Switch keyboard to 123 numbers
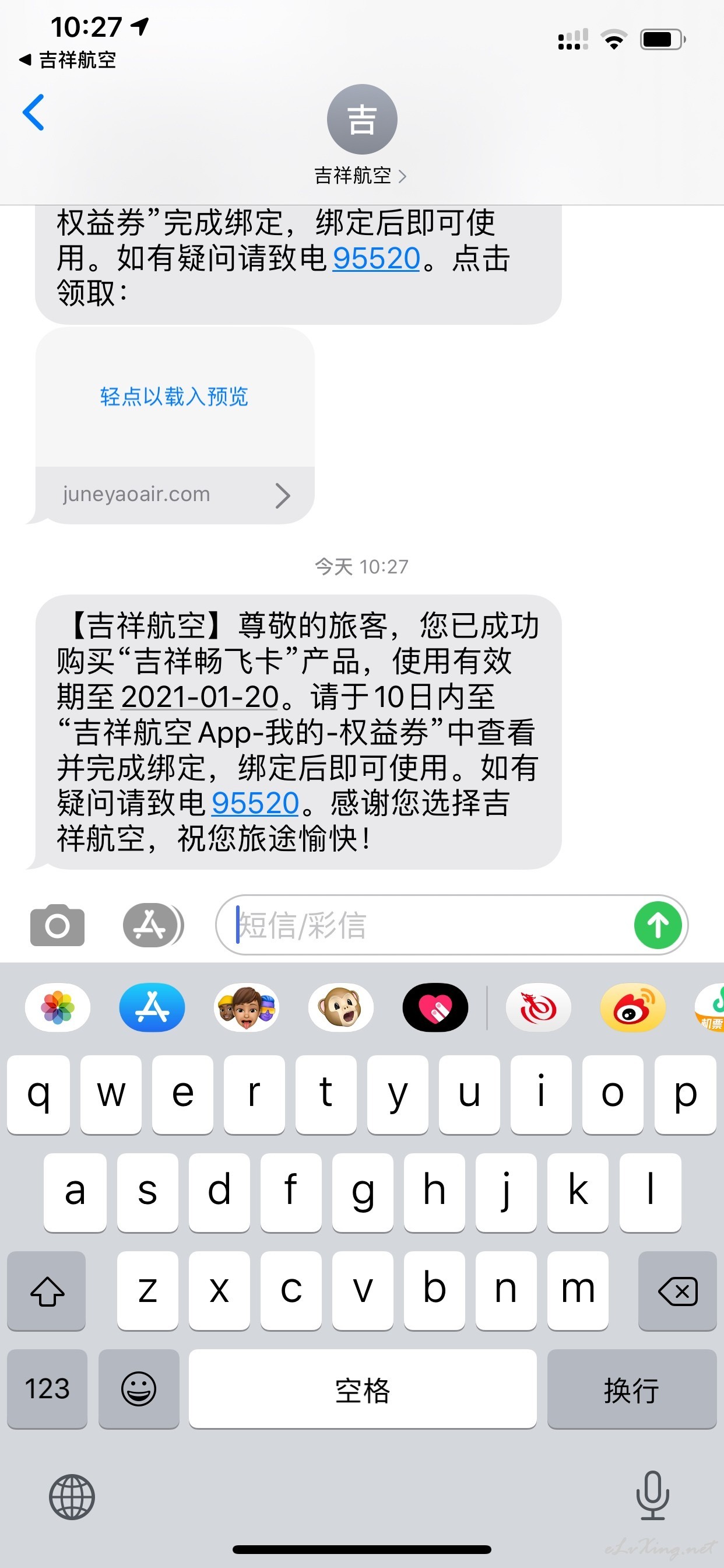This screenshot has height=1568, width=724. click(x=47, y=1388)
